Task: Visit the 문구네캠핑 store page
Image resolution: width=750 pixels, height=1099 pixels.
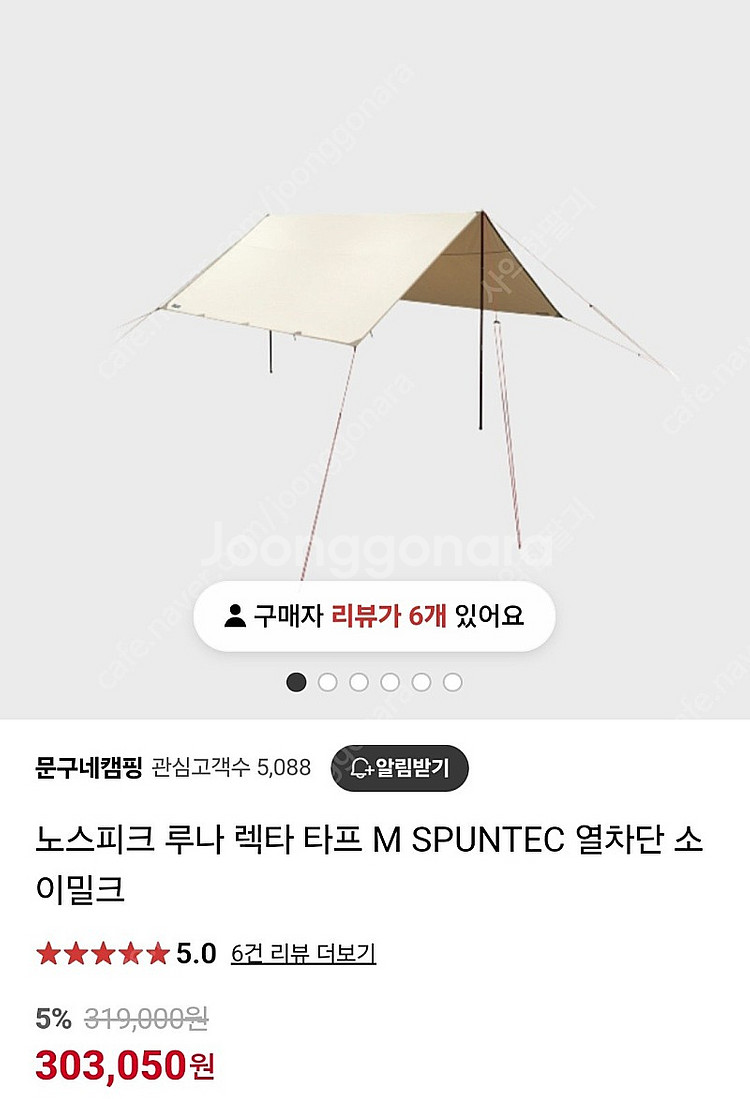Action: 88,767
